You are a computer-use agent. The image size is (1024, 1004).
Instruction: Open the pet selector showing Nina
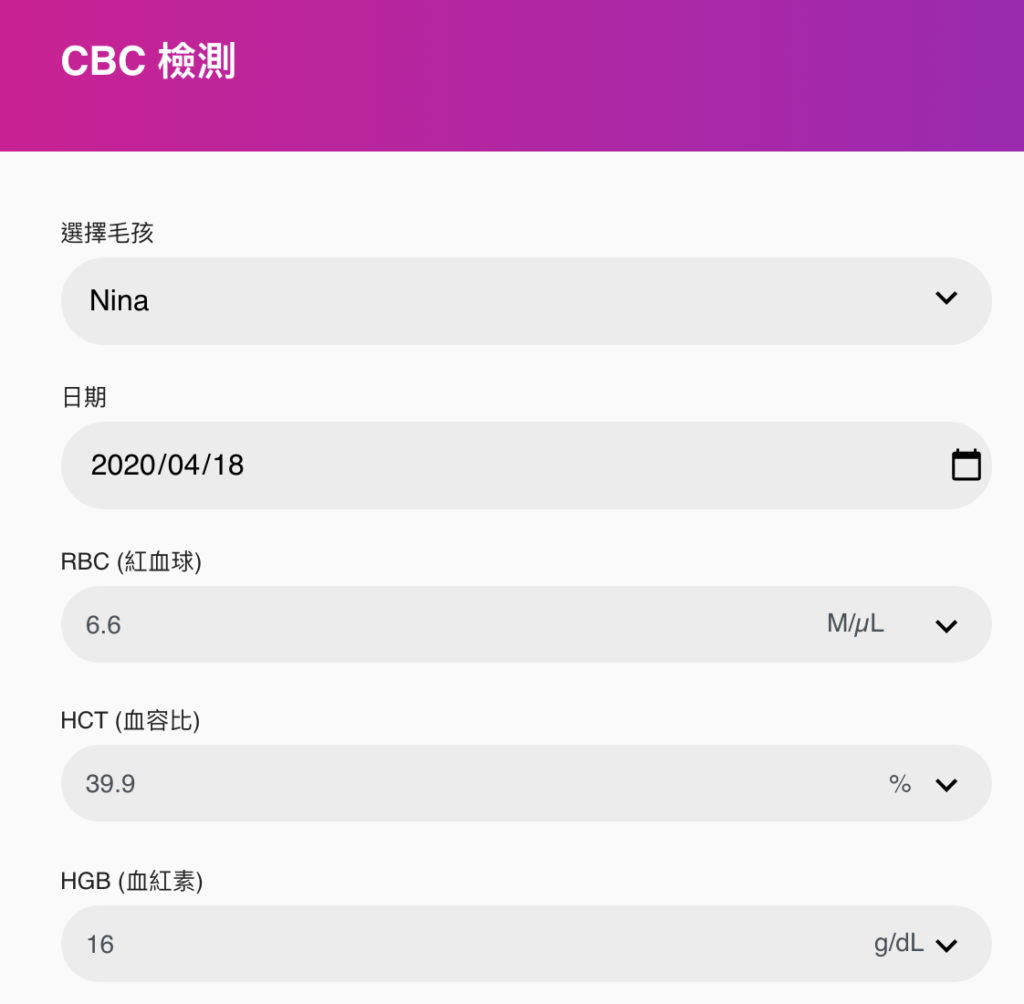pyautogui.click(x=525, y=300)
